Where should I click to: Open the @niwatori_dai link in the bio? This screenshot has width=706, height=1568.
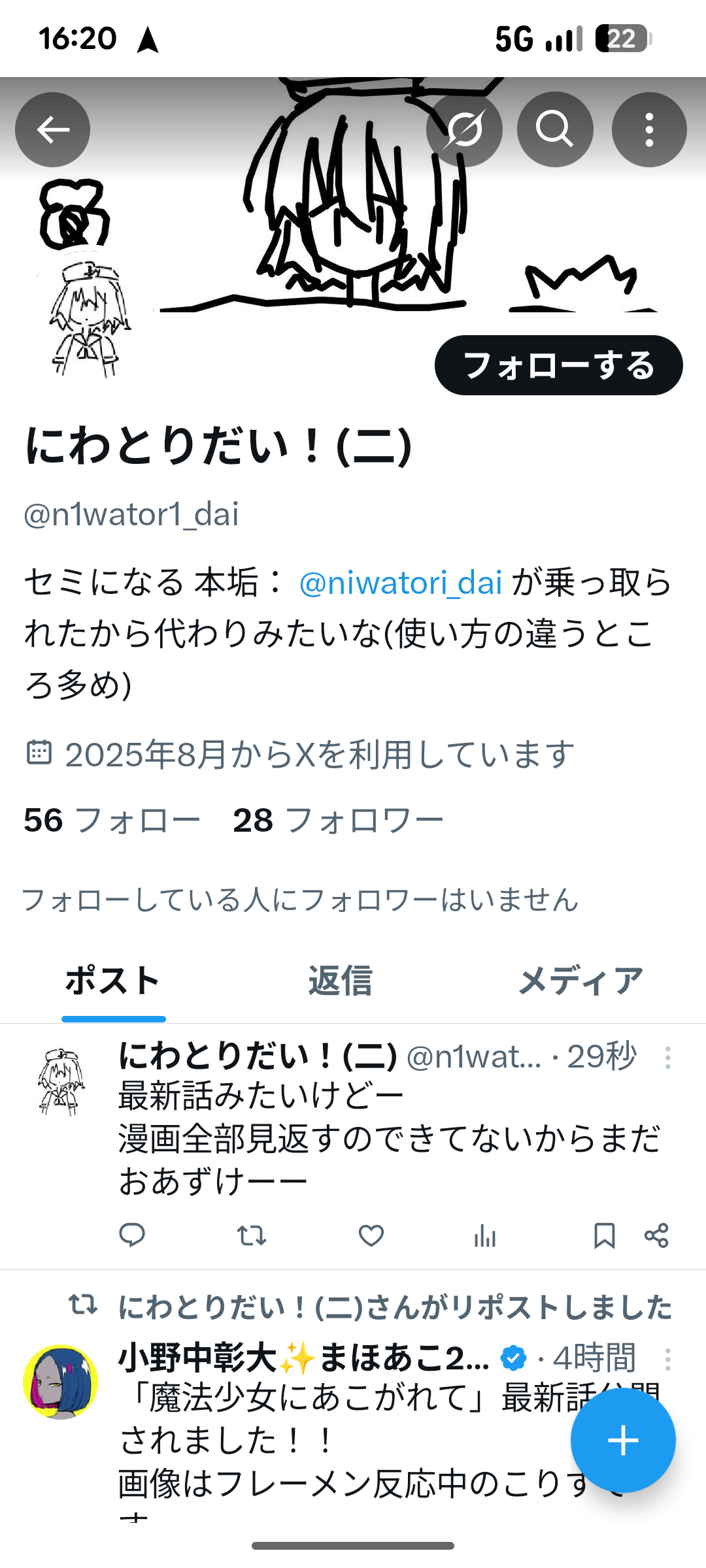click(401, 582)
